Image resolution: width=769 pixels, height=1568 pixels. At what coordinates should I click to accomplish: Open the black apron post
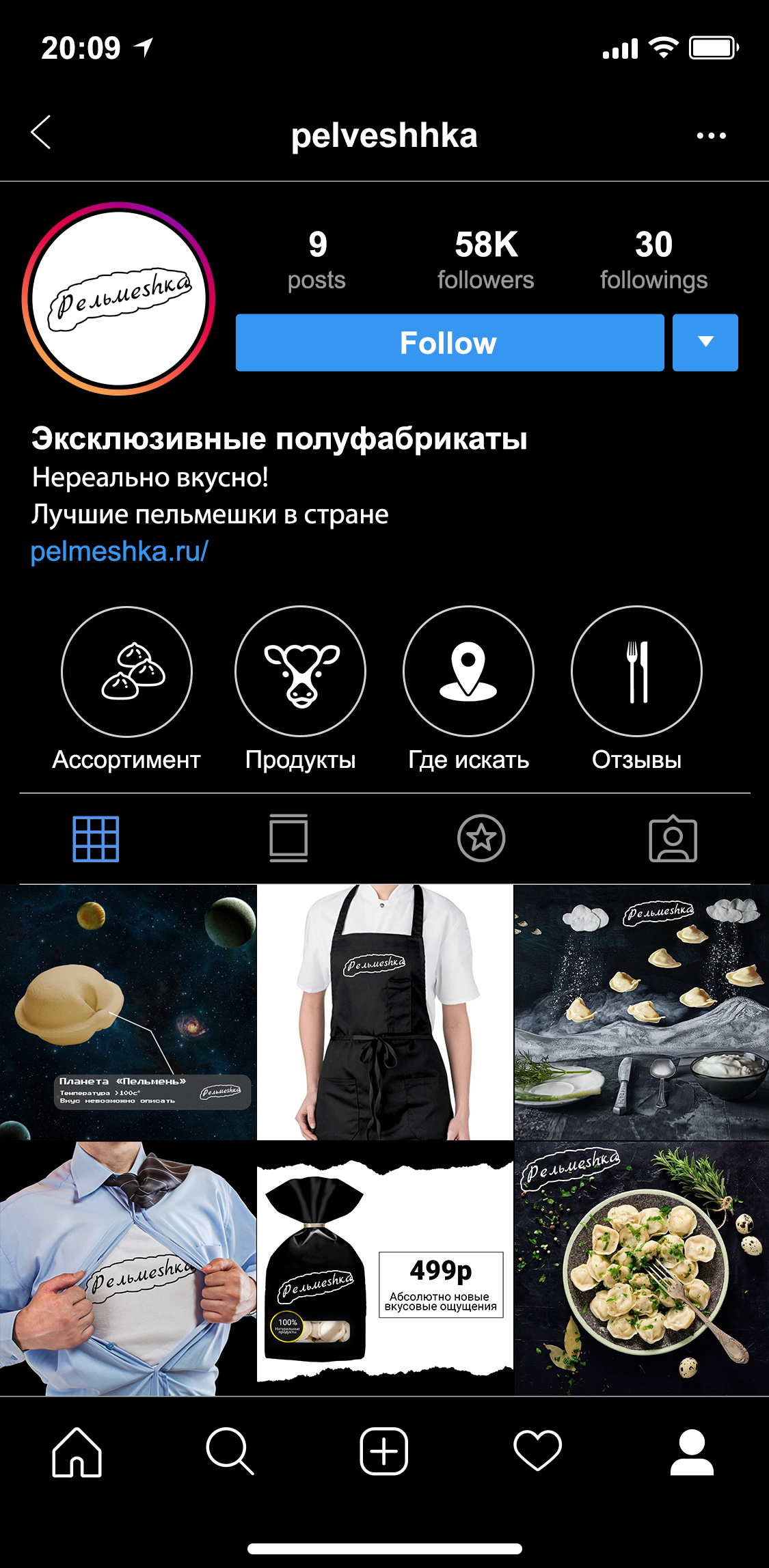[385, 1012]
